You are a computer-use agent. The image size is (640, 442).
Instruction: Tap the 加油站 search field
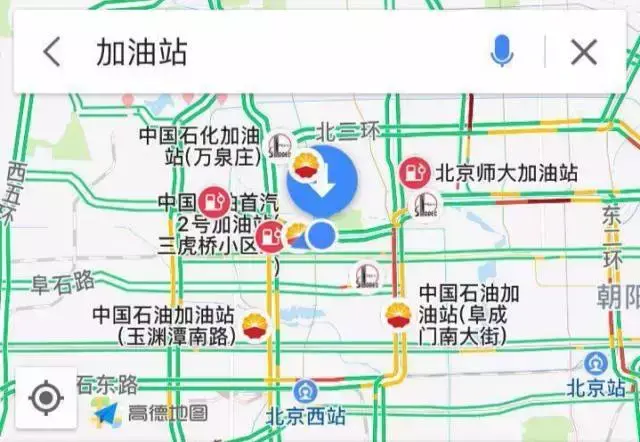280,52
